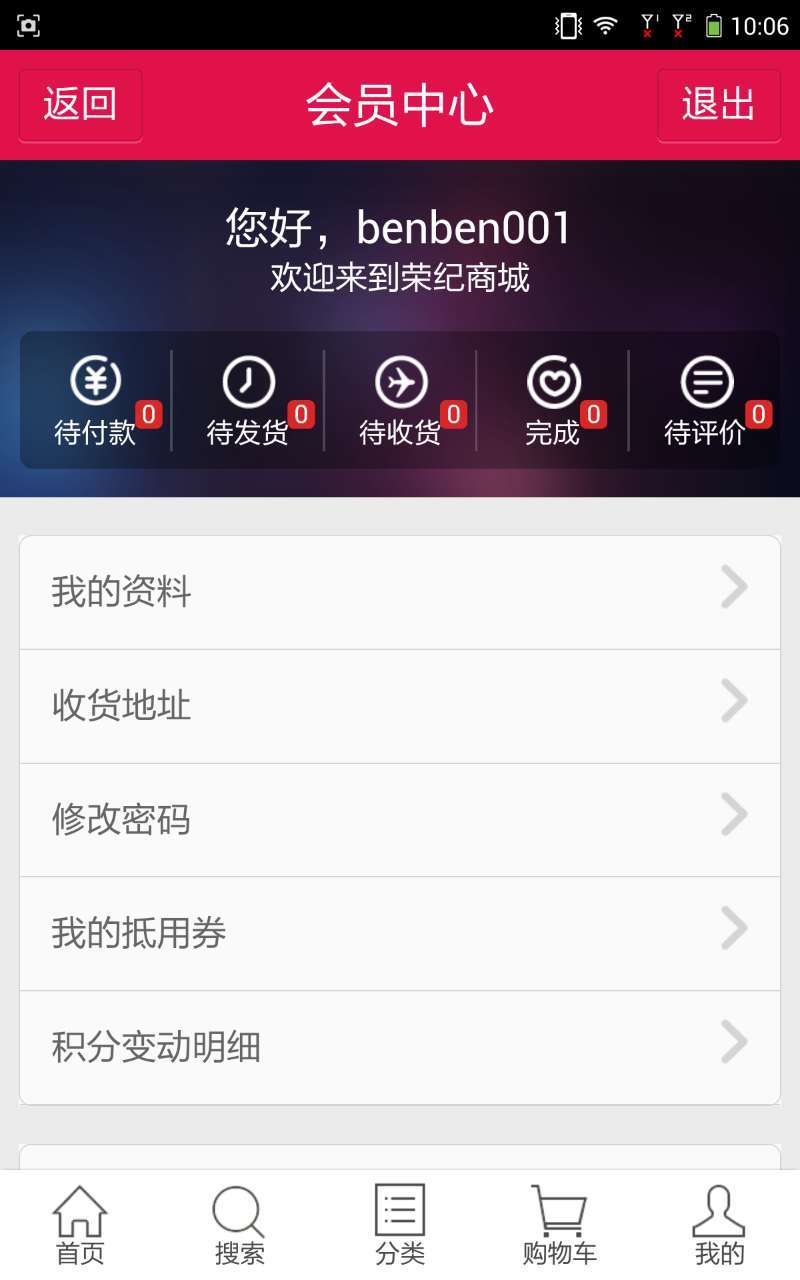View 完成 completed orders
This screenshot has height=1280, width=800.
pyautogui.click(x=553, y=402)
